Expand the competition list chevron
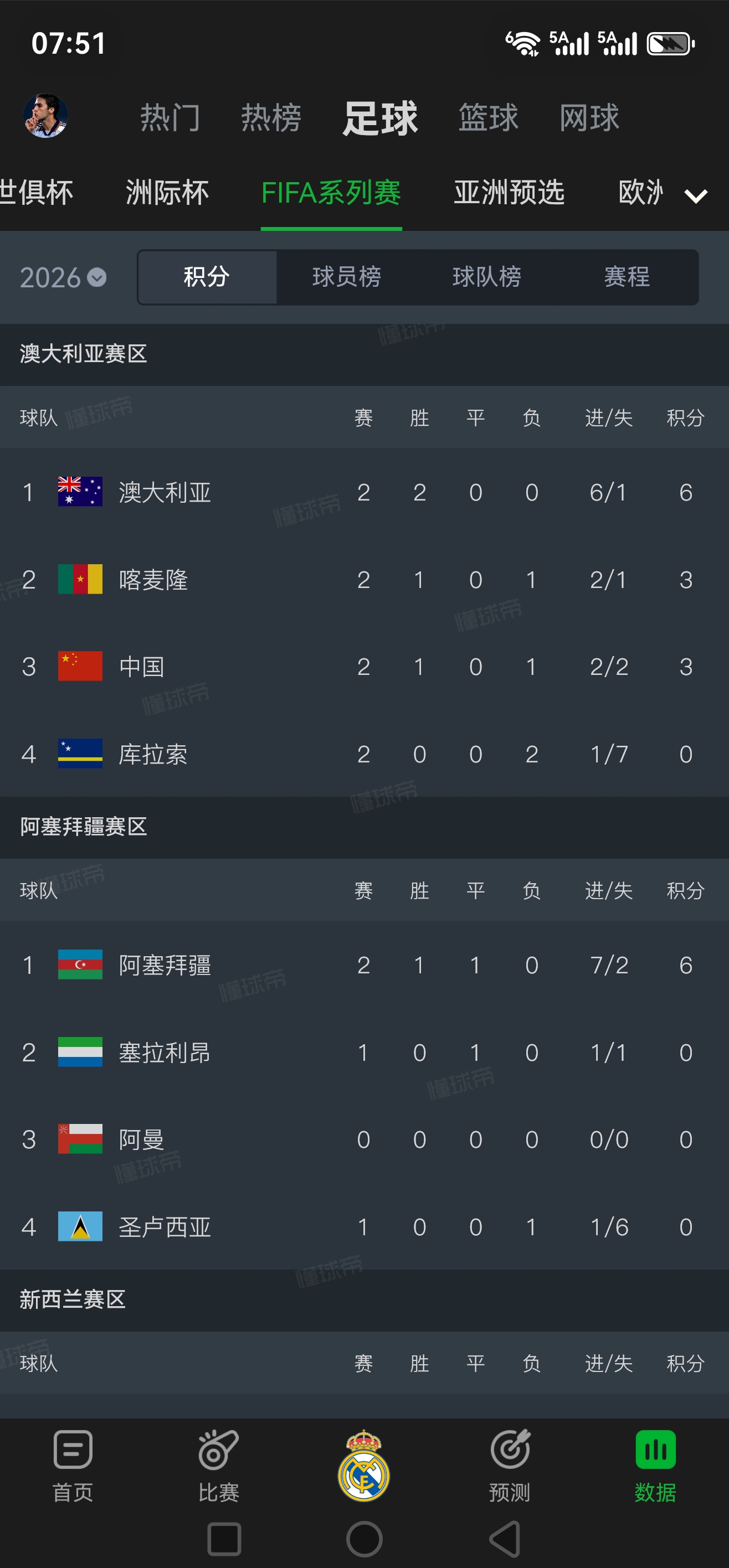Screen dimensions: 729x1568 coord(696,196)
